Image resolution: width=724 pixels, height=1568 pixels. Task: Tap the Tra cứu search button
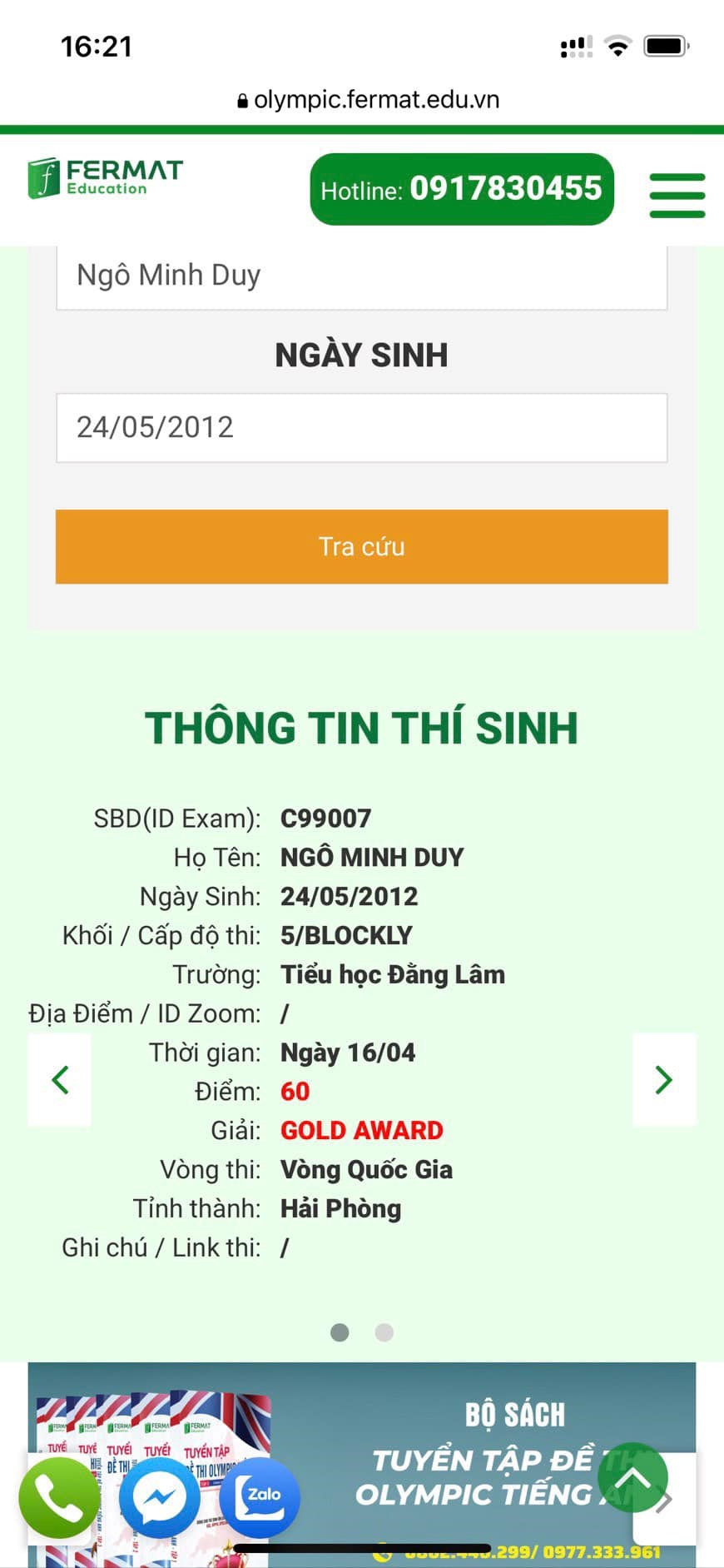click(361, 546)
